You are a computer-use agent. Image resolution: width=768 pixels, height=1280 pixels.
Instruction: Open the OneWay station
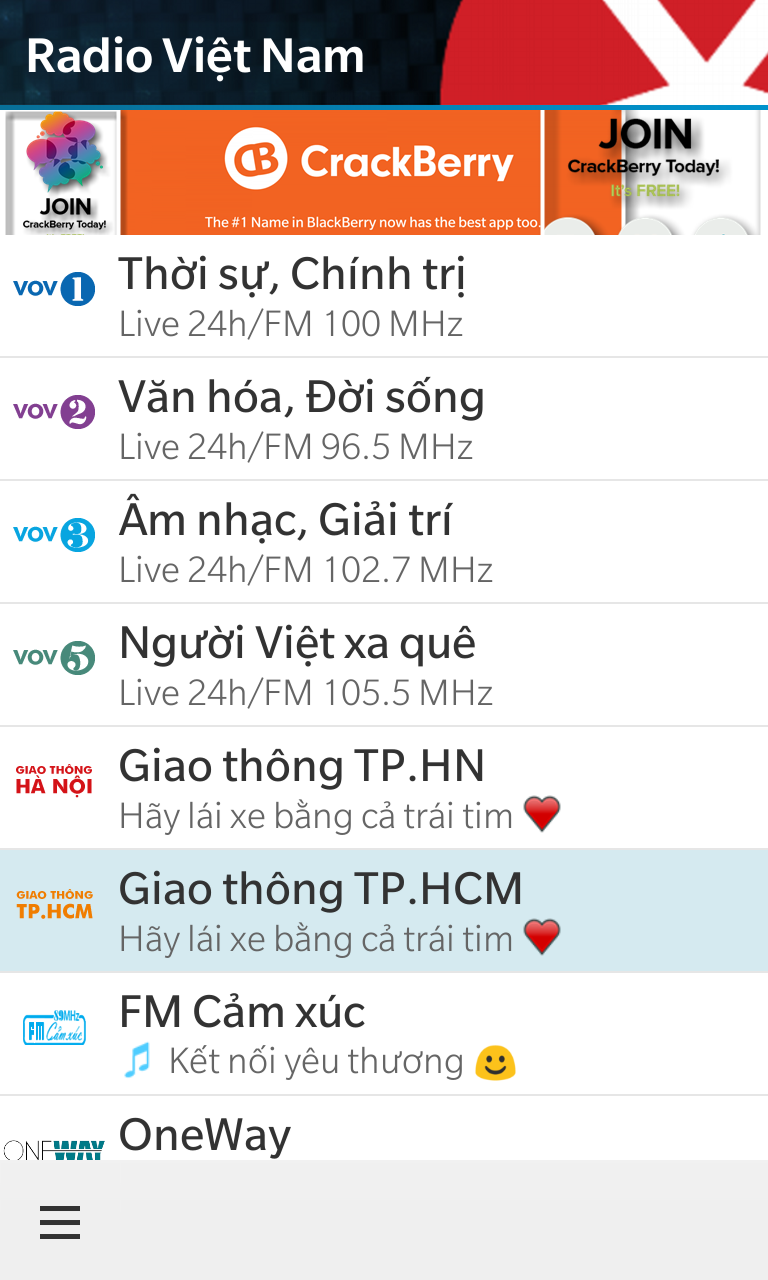[x=384, y=1129]
